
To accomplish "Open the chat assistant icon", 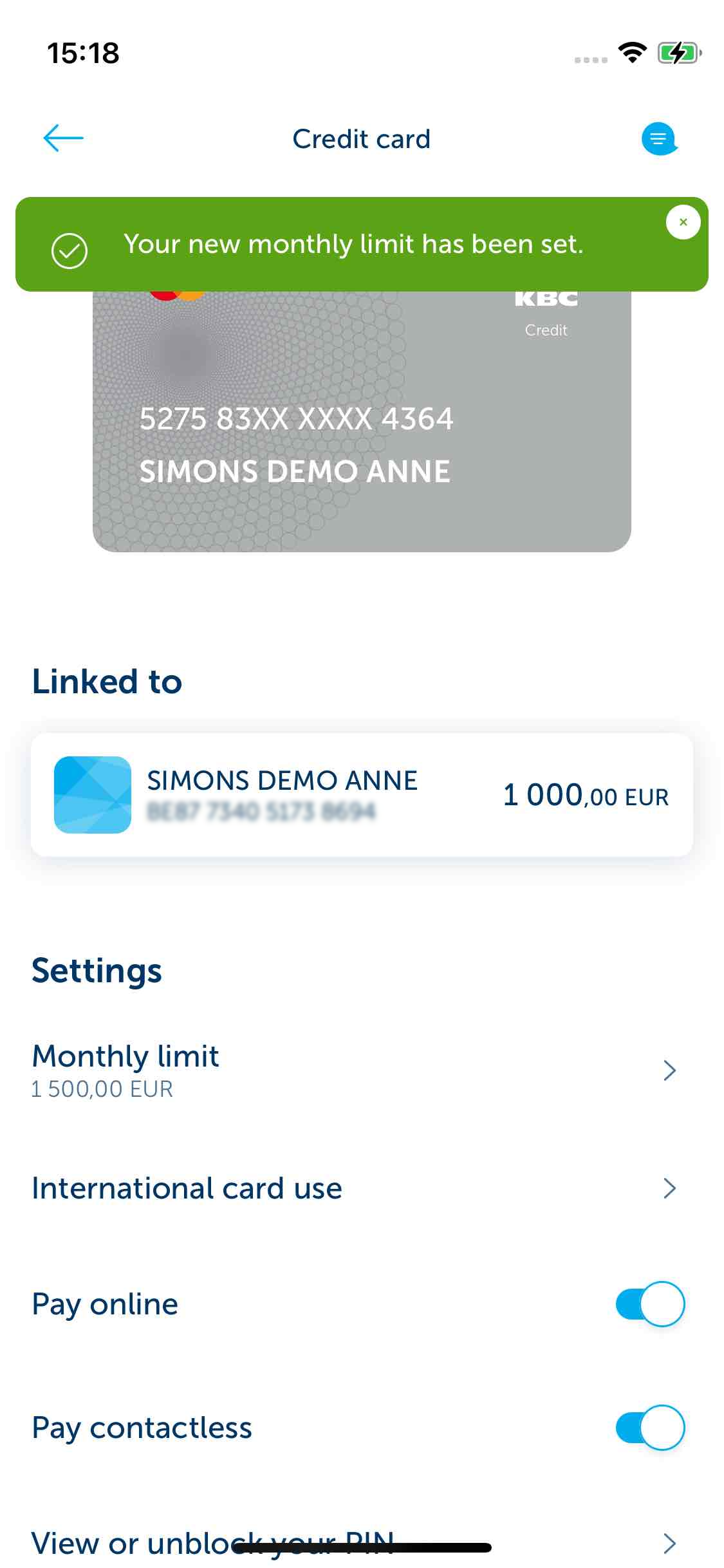I will pos(659,138).
